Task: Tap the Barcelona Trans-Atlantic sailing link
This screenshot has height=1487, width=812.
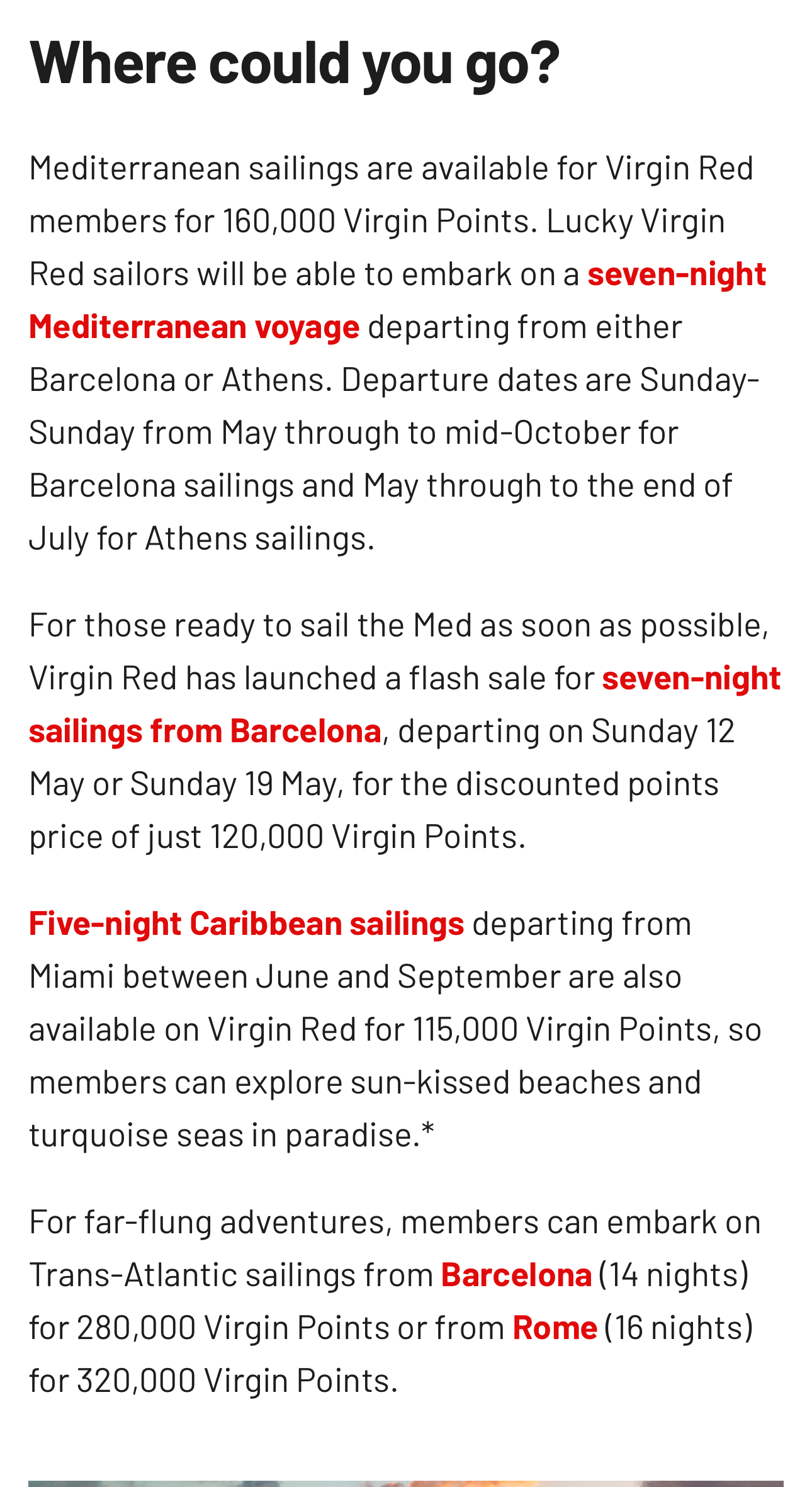Action: 516,1275
